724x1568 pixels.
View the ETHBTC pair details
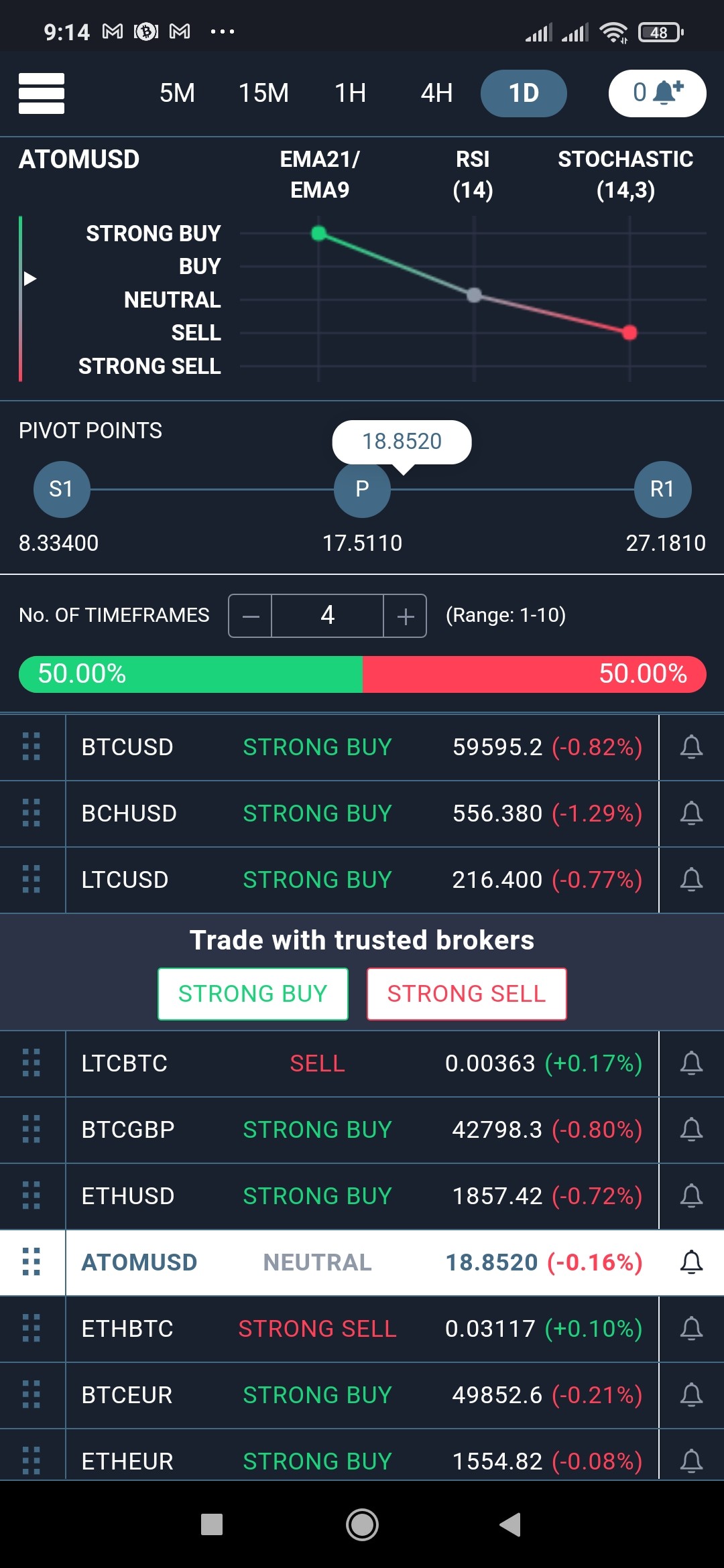point(362,1329)
